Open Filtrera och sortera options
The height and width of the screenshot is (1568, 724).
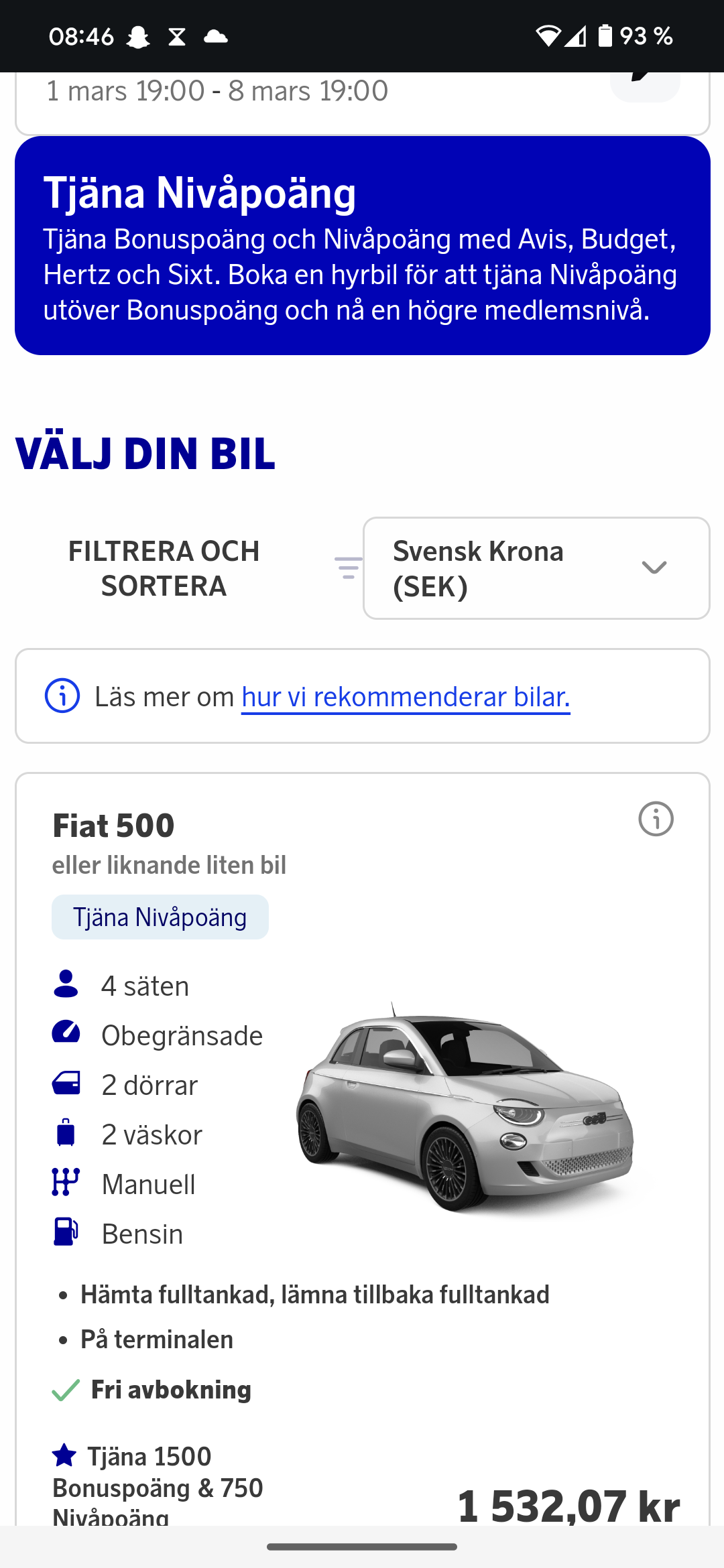pos(189,568)
